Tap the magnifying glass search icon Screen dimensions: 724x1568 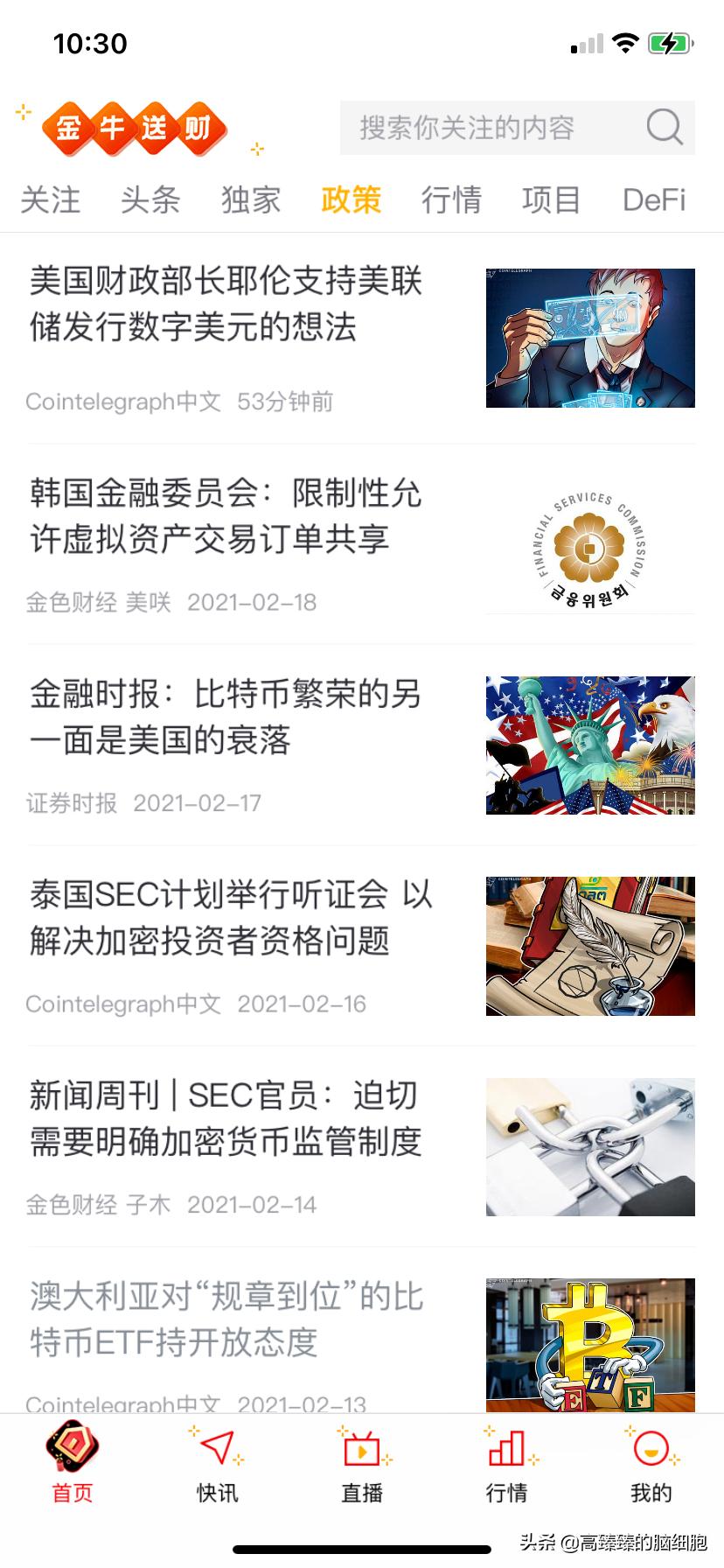[664, 128]
